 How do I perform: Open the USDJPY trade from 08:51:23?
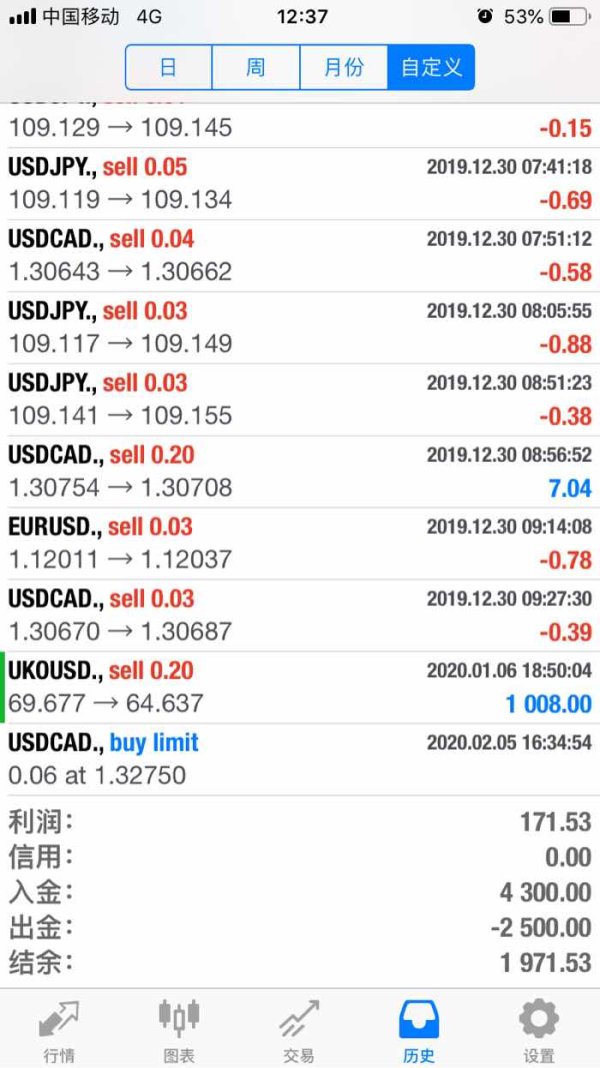300,400
